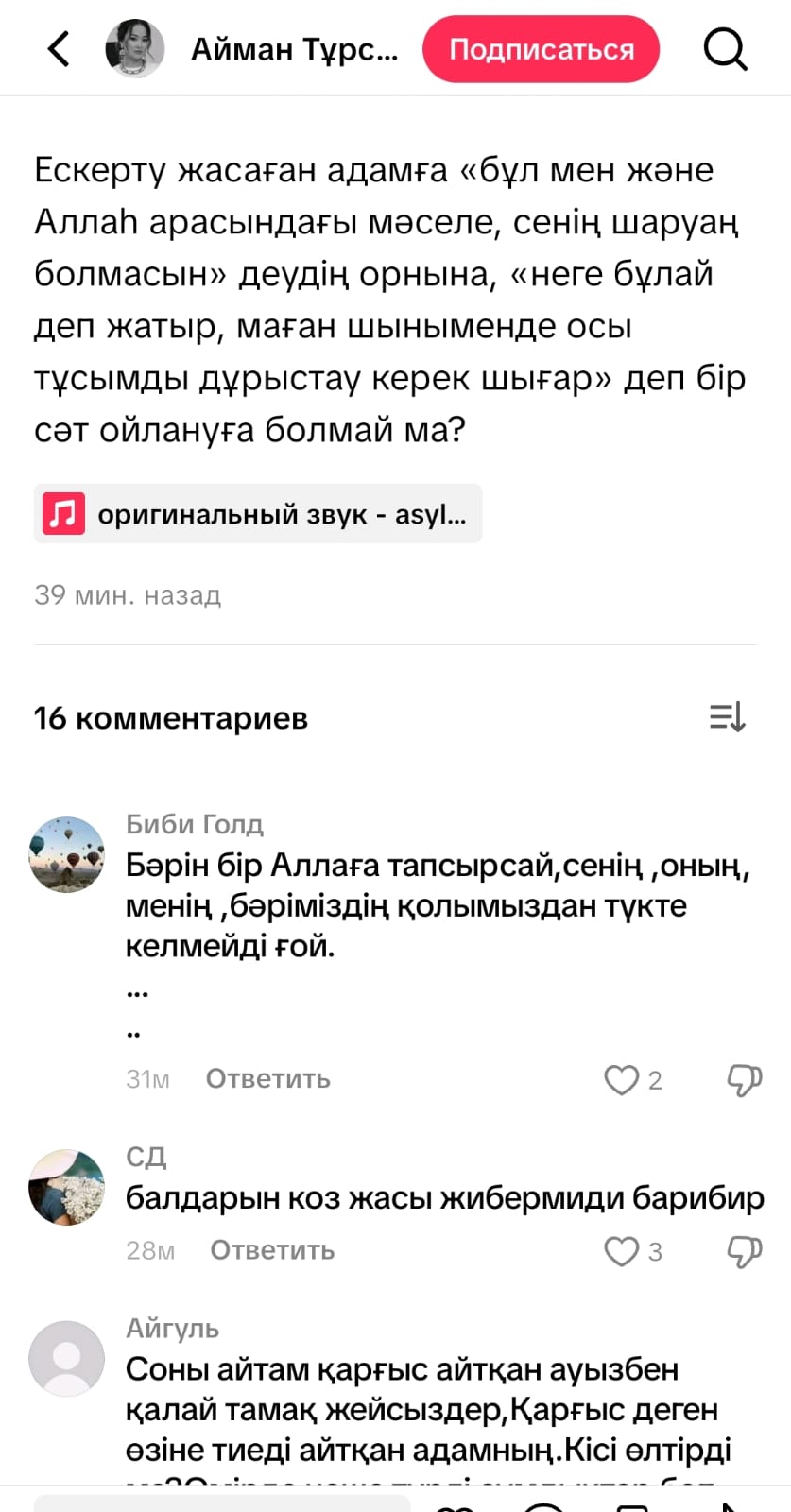Open Биби Голд's profile picture
Viewport: 791px width, 1512px height.
tap(67, 854)
